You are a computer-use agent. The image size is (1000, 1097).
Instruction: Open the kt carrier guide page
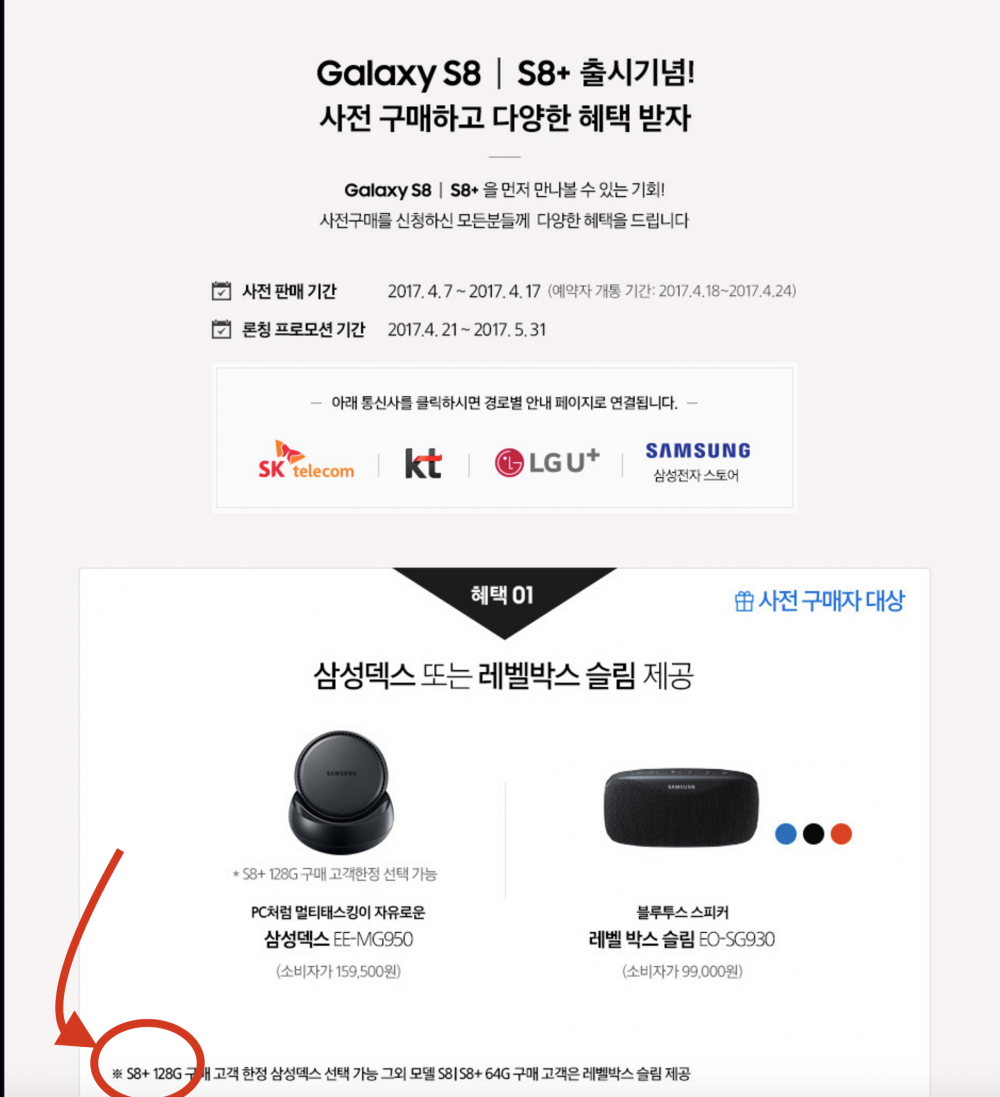423,463
